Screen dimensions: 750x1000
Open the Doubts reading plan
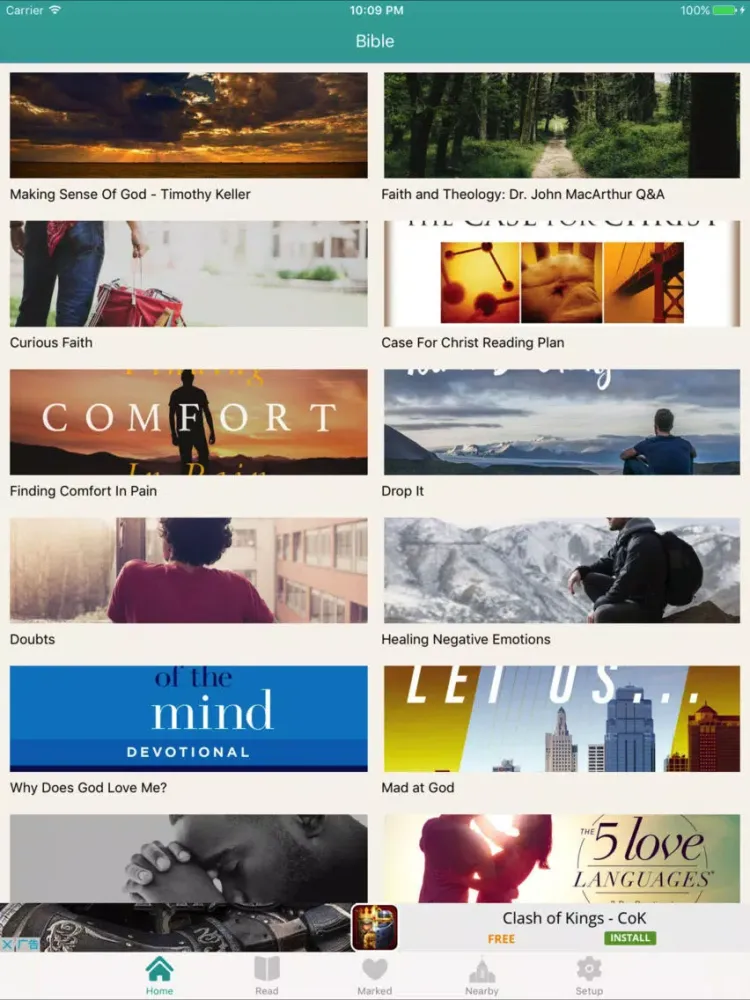click(188, 570)
